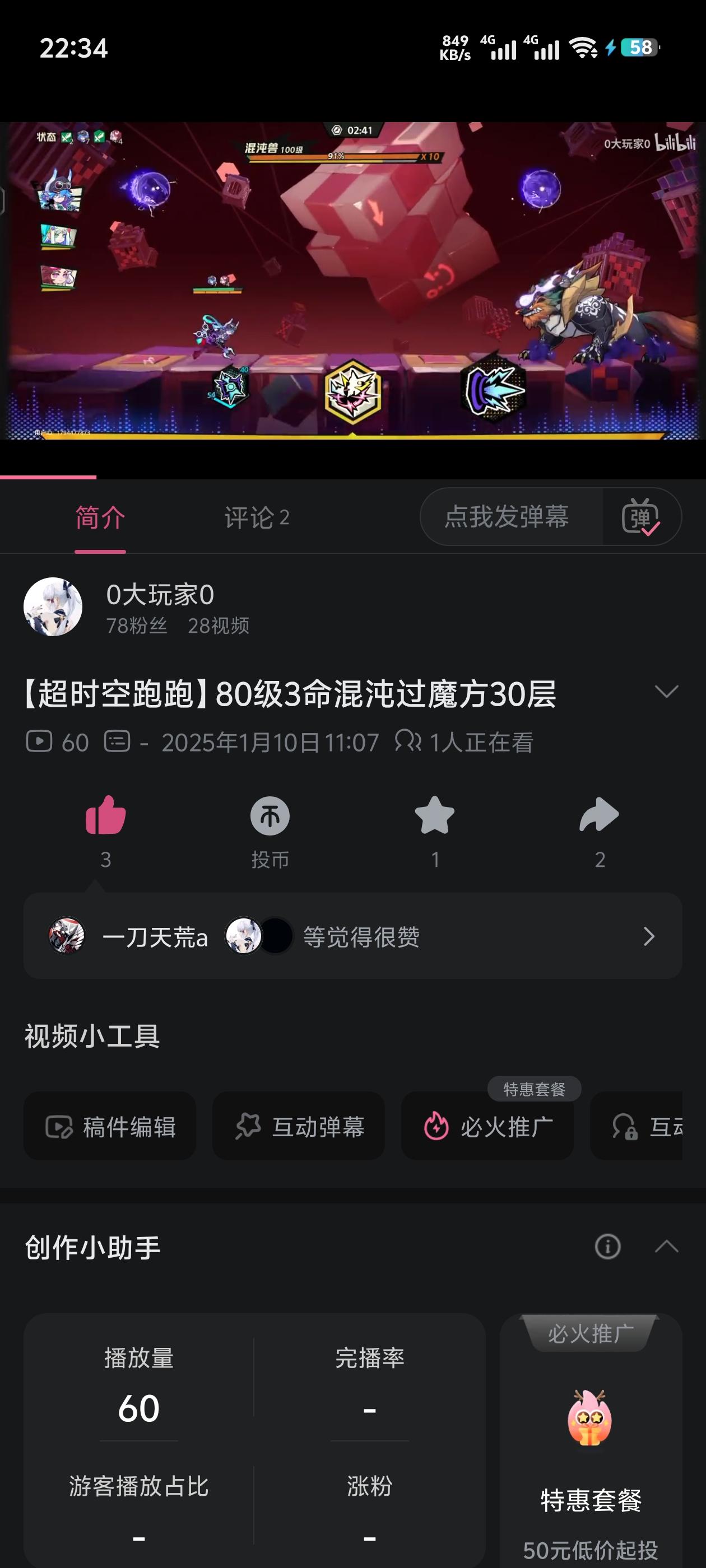Open uploader 0大玩家0's profile name
The height and width of the screenshot is (1568, 706).
pyautogui.click(x=161, y=594)
